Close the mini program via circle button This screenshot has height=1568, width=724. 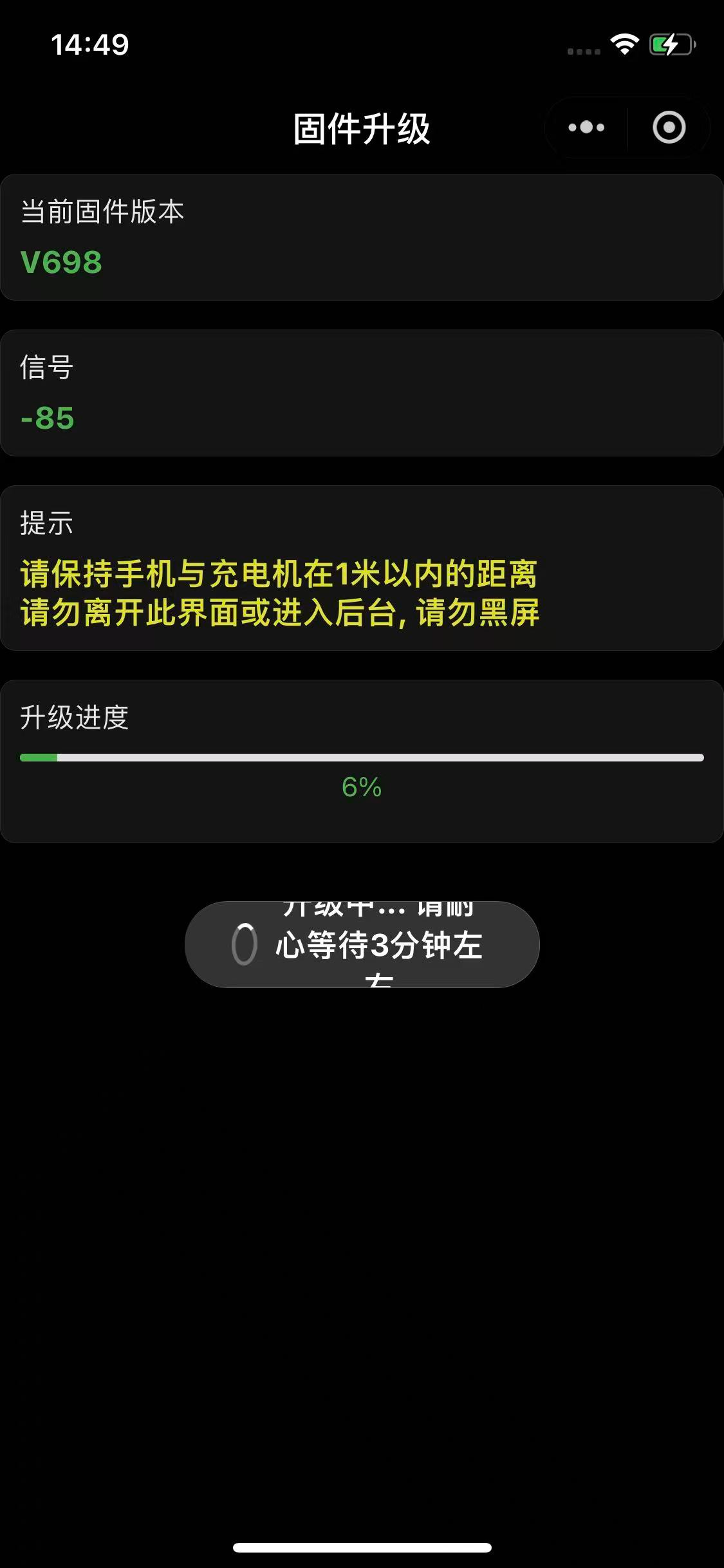[669, 127]
